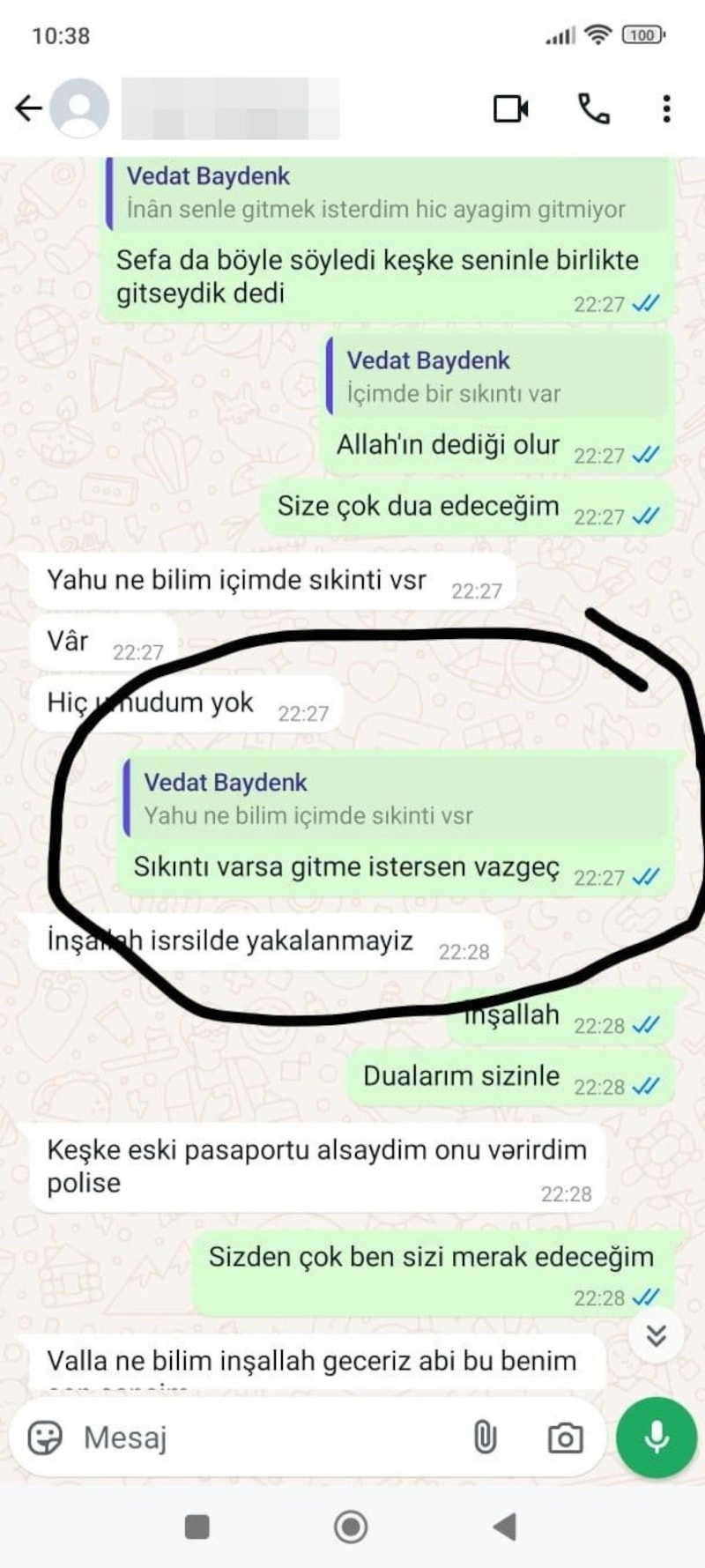
Task: Open the emoji picker
Action: [45, 1438]
